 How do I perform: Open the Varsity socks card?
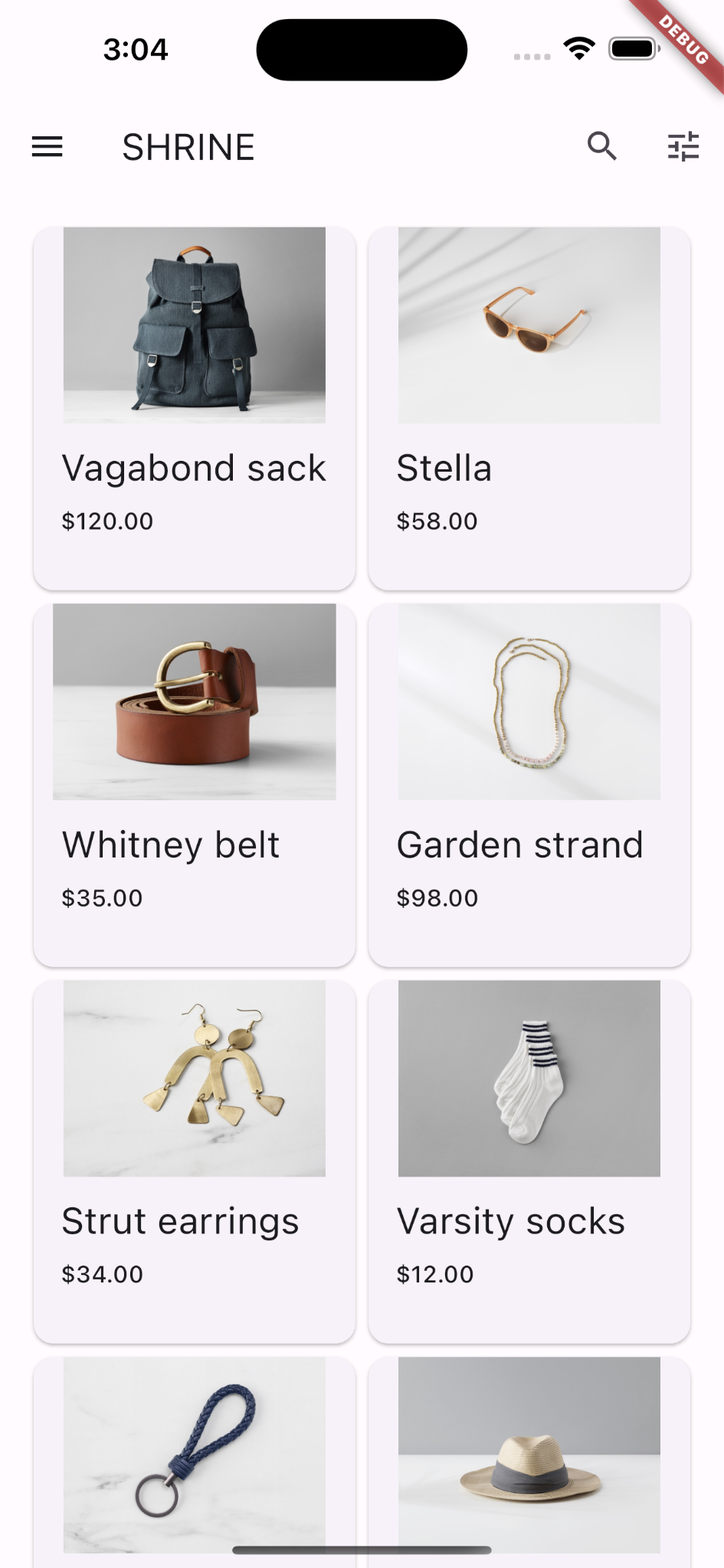529,1161
